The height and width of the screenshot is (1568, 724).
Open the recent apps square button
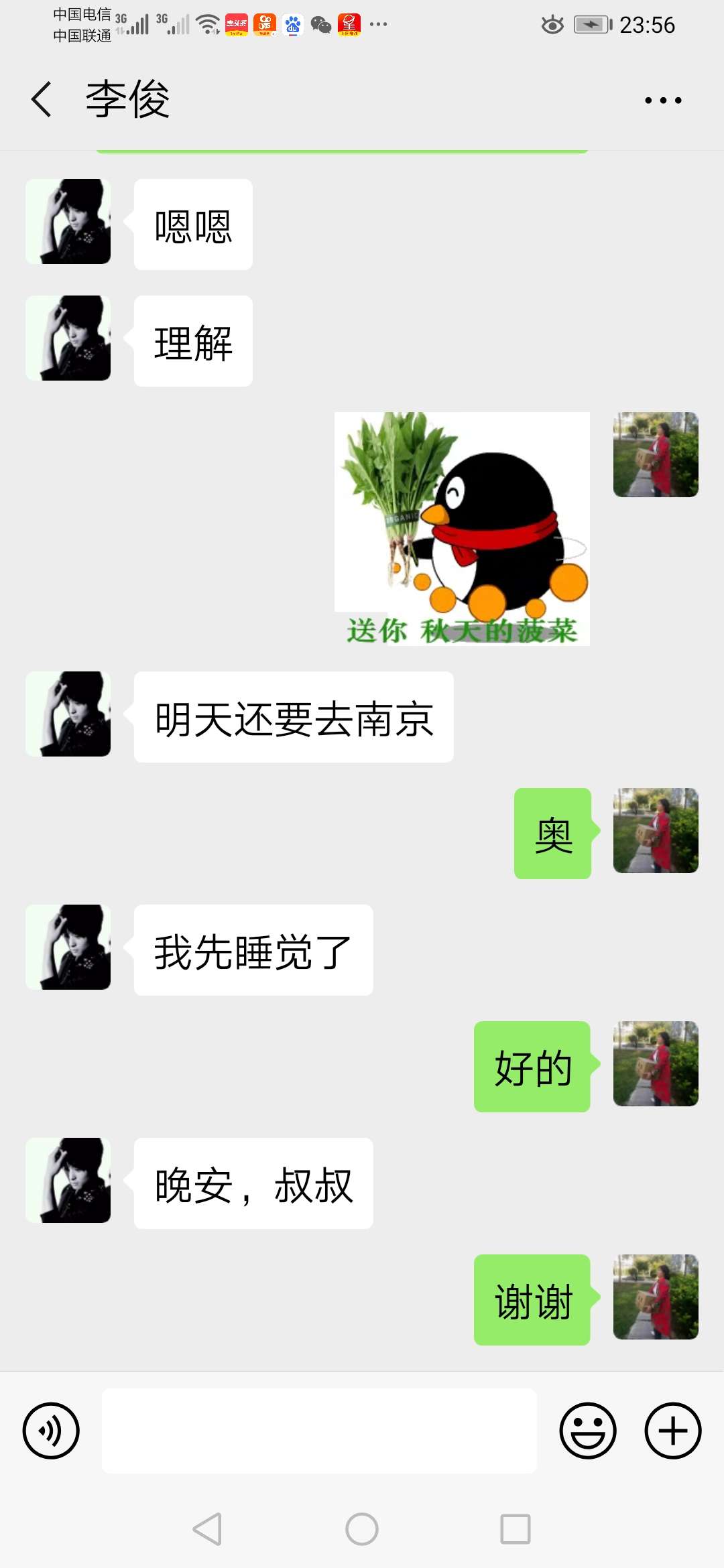tap(516, 1529)
